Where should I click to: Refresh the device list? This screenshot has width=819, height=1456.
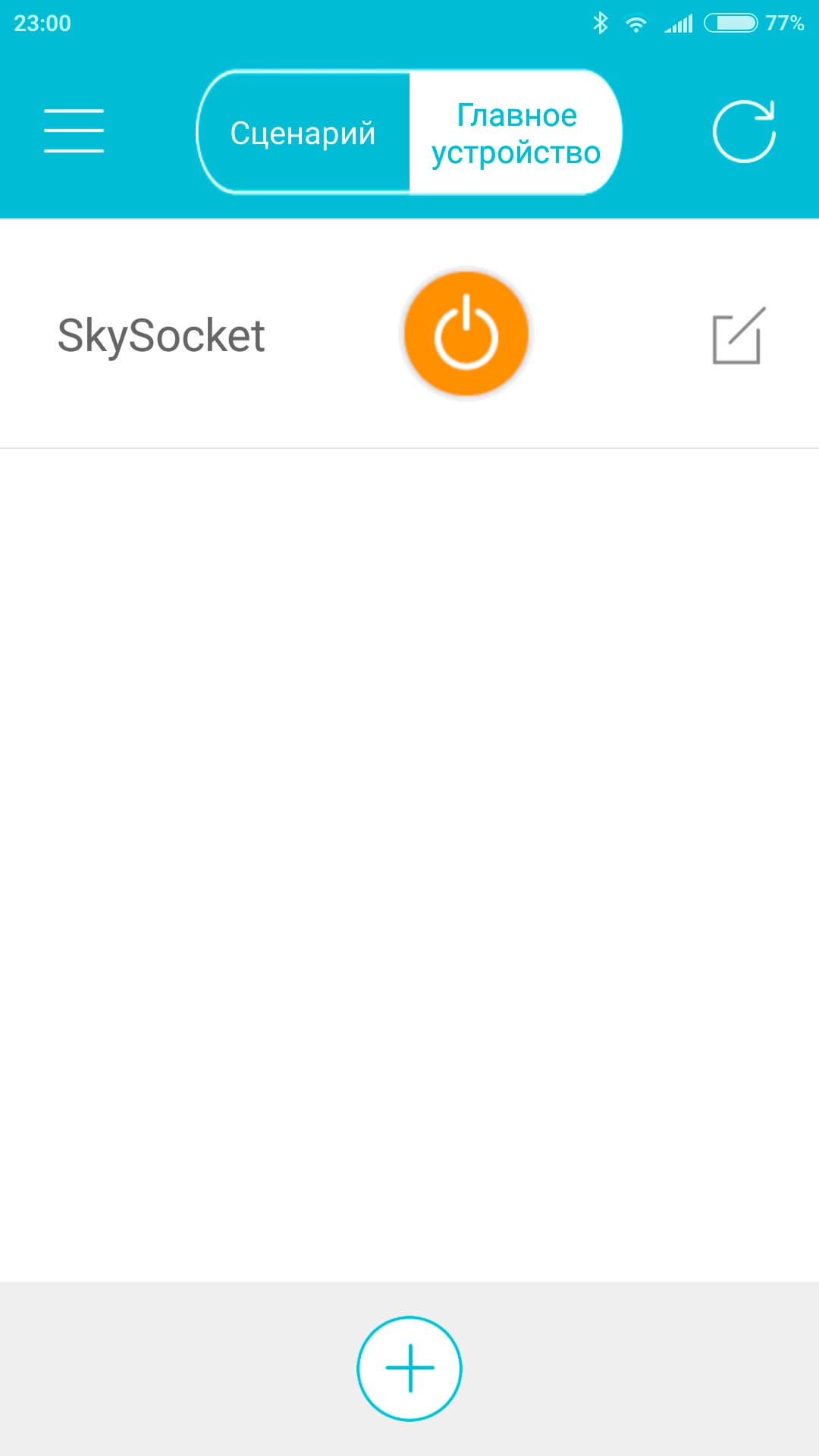pos(743,131)
